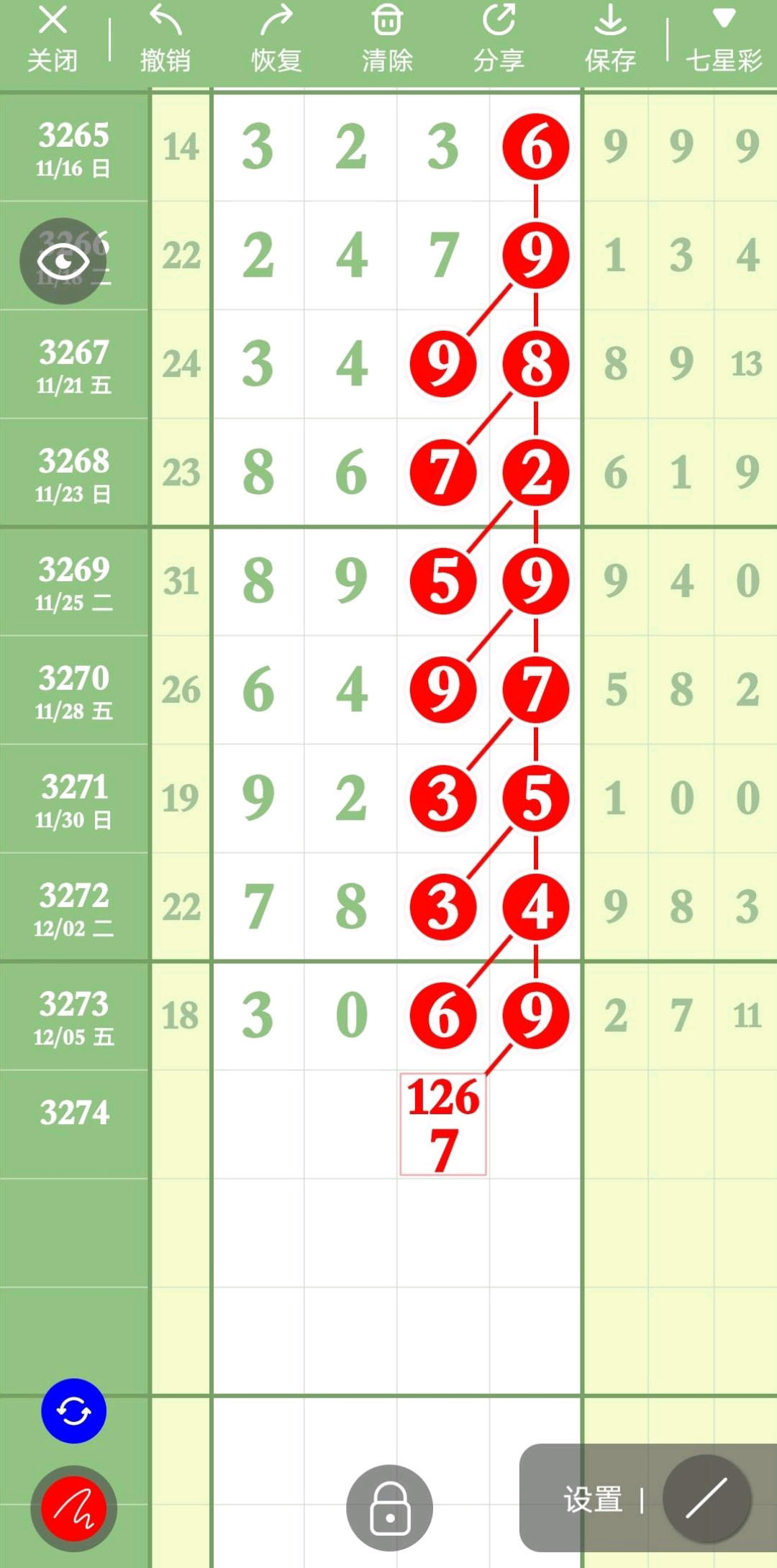Toggle the eye visibility button
777x1568 pixels.
pyautogui.click(x=63, y=261)
